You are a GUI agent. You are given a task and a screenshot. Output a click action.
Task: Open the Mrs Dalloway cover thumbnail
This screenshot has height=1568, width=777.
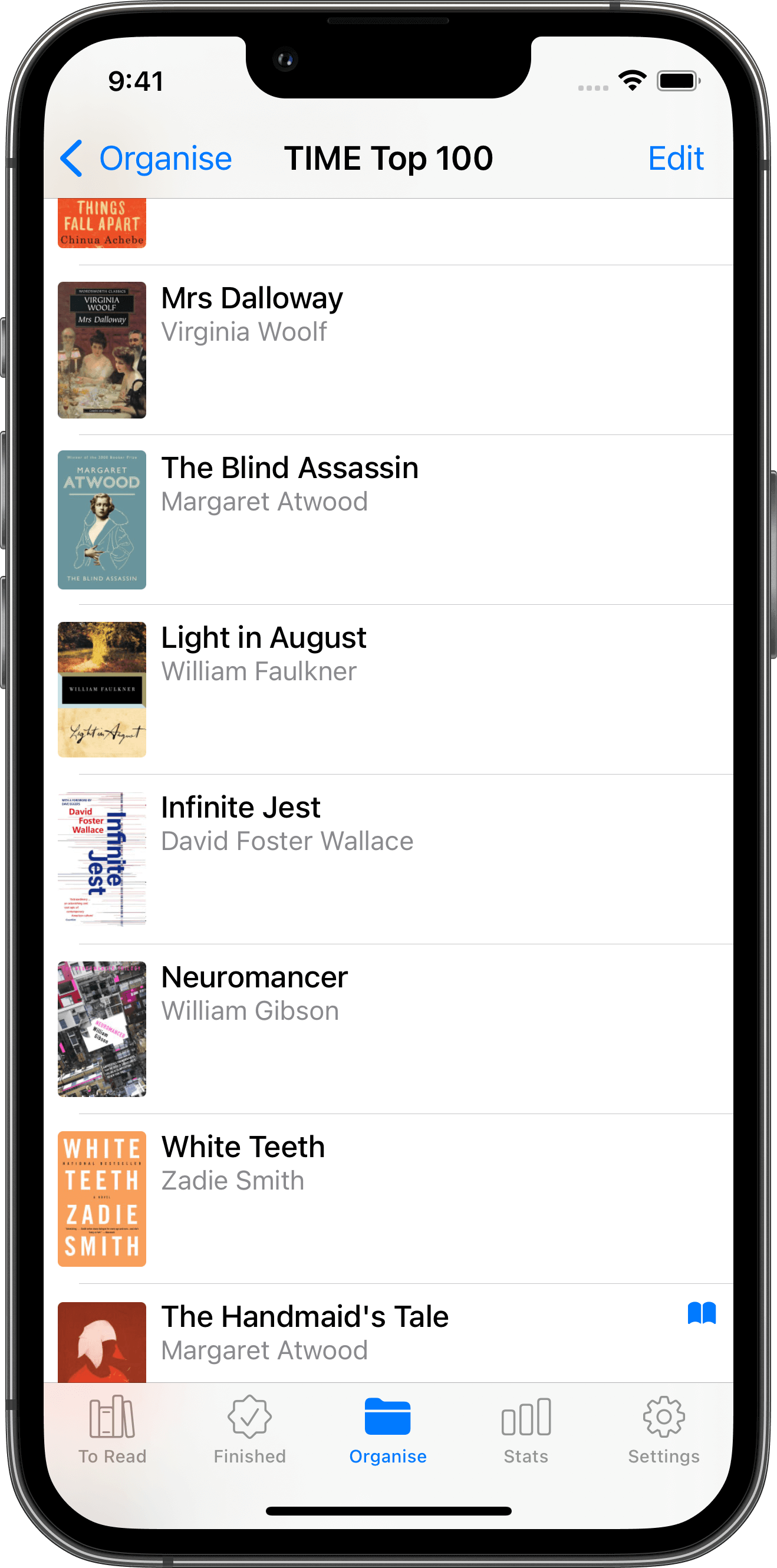(101, 348)
